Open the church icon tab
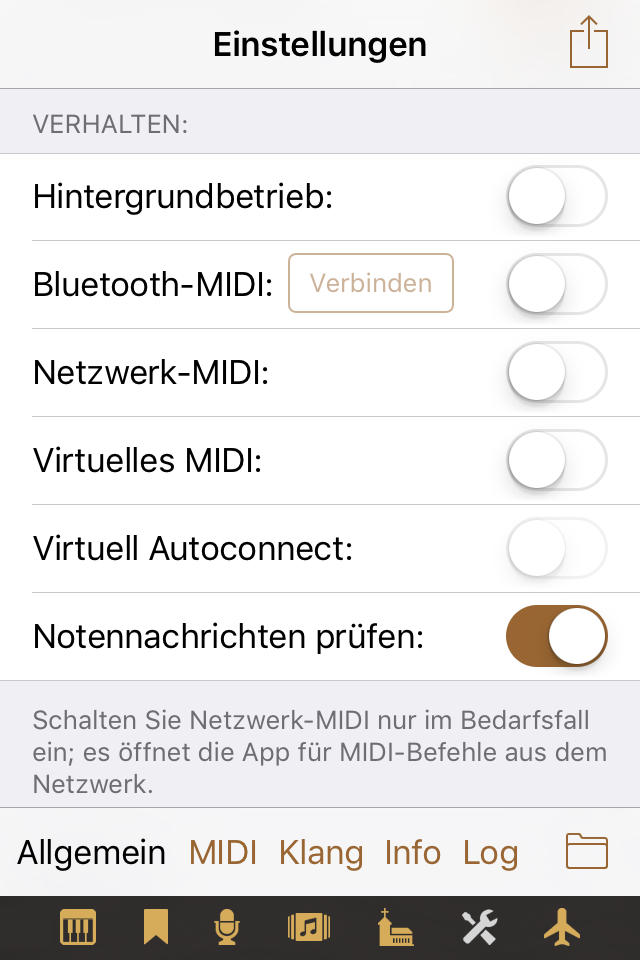Viewport: 640px width, 960px height. point(395,928)
